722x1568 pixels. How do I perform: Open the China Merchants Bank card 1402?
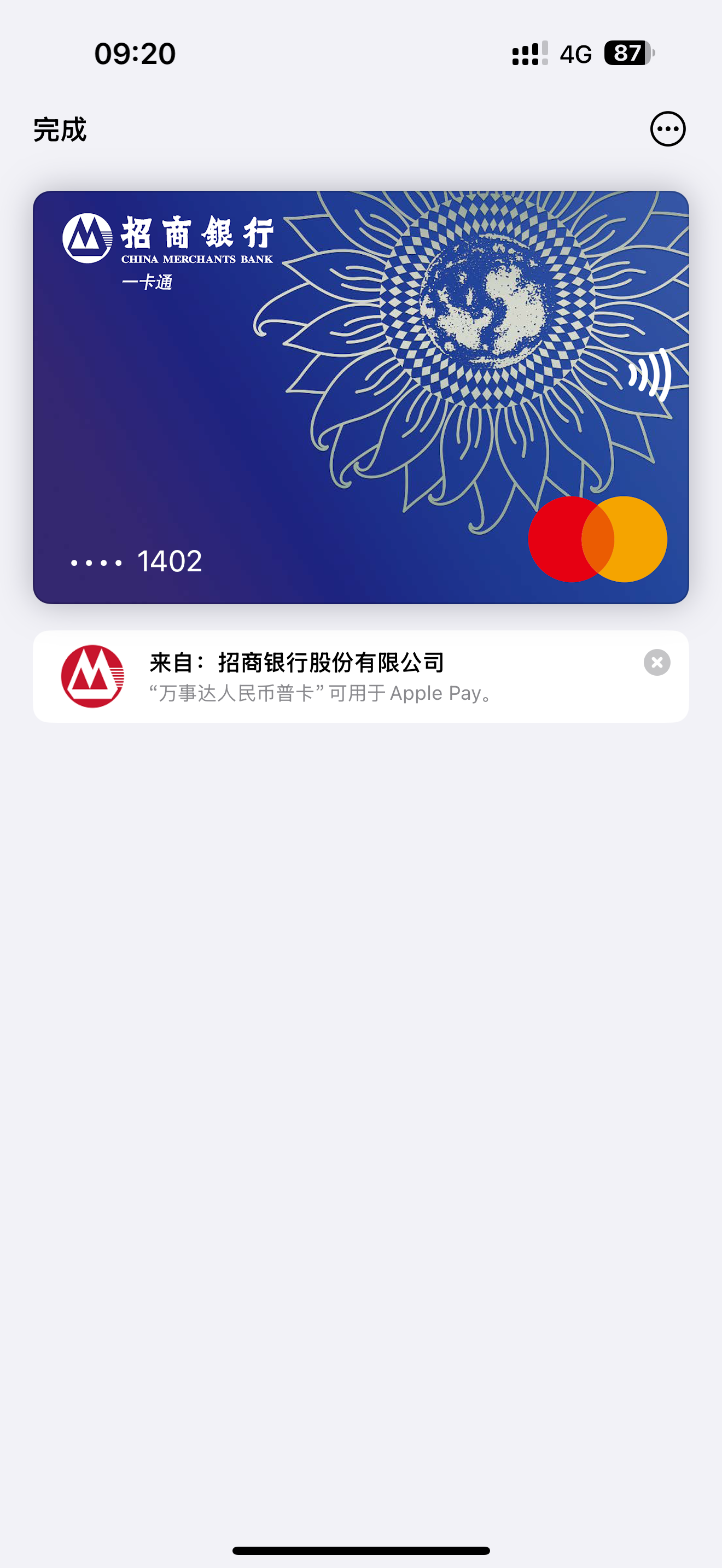(361, 397)
